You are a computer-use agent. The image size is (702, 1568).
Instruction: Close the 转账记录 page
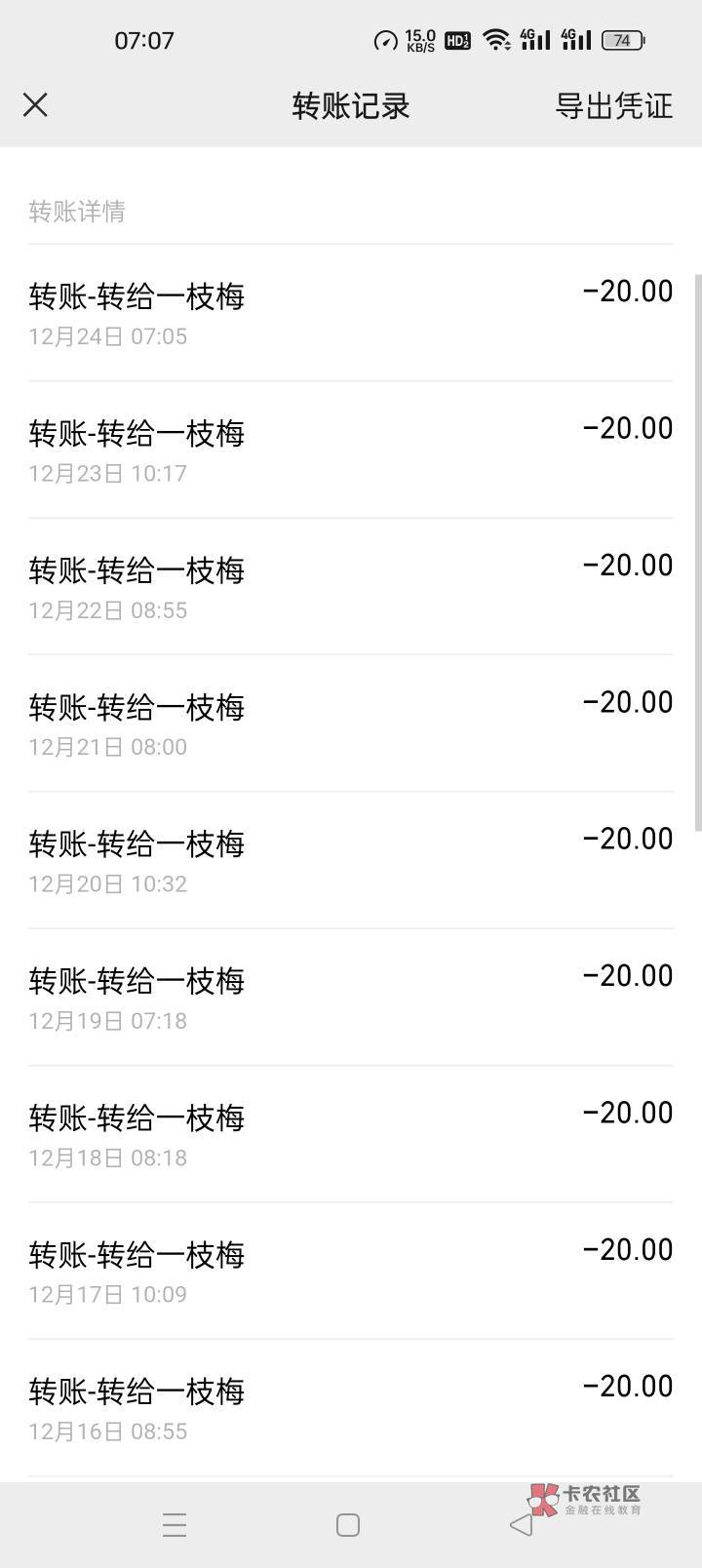point(35,104)
